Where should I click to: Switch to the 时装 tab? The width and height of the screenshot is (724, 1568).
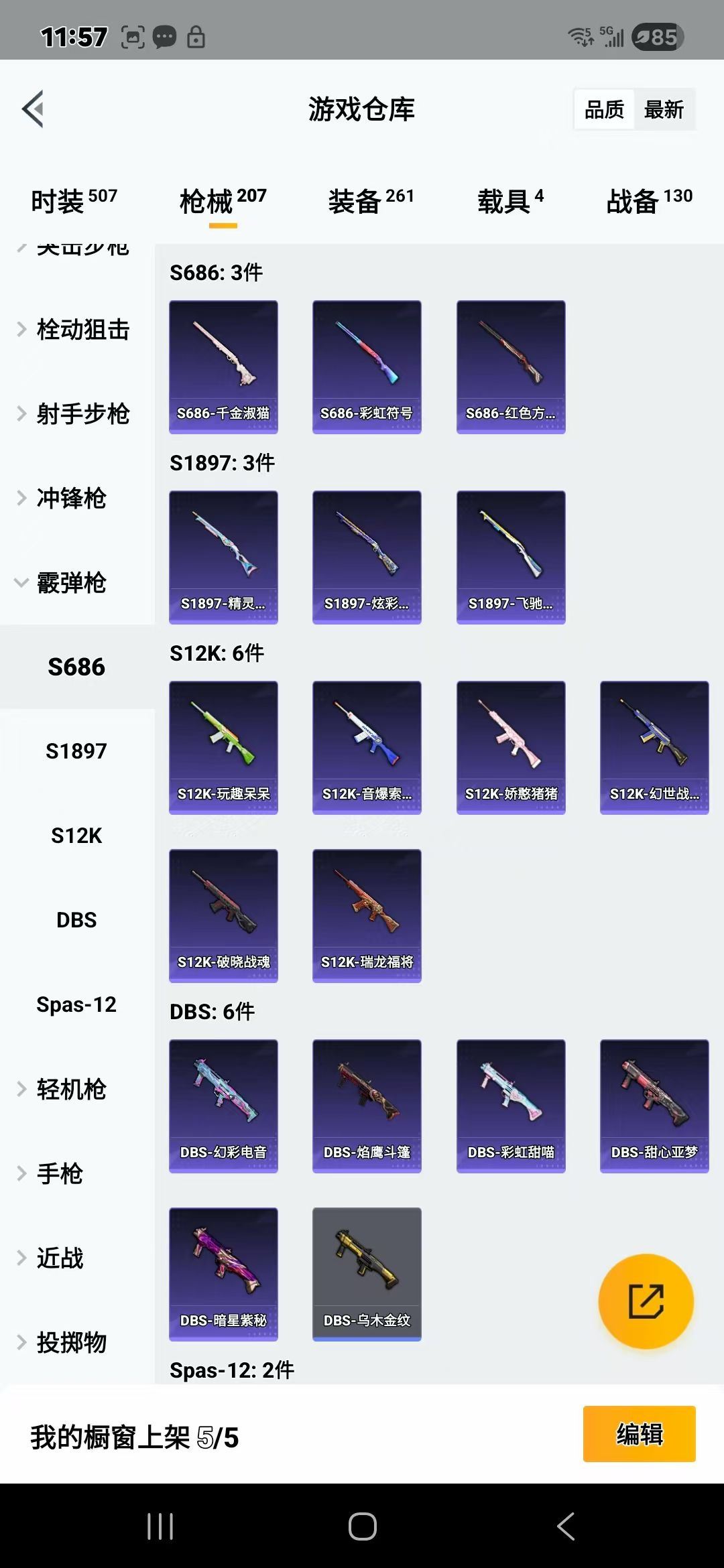[x=74, y=200]
